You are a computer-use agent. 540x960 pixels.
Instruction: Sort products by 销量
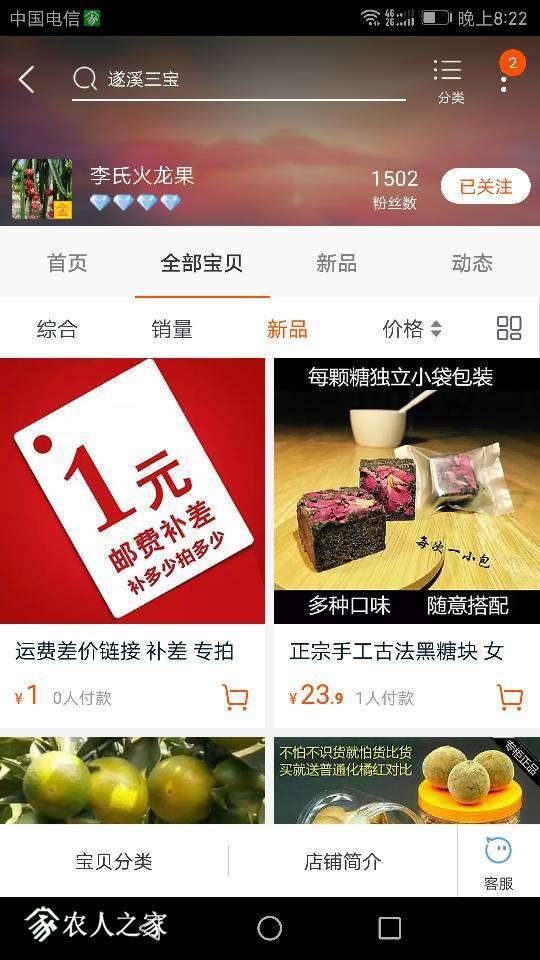172,329
